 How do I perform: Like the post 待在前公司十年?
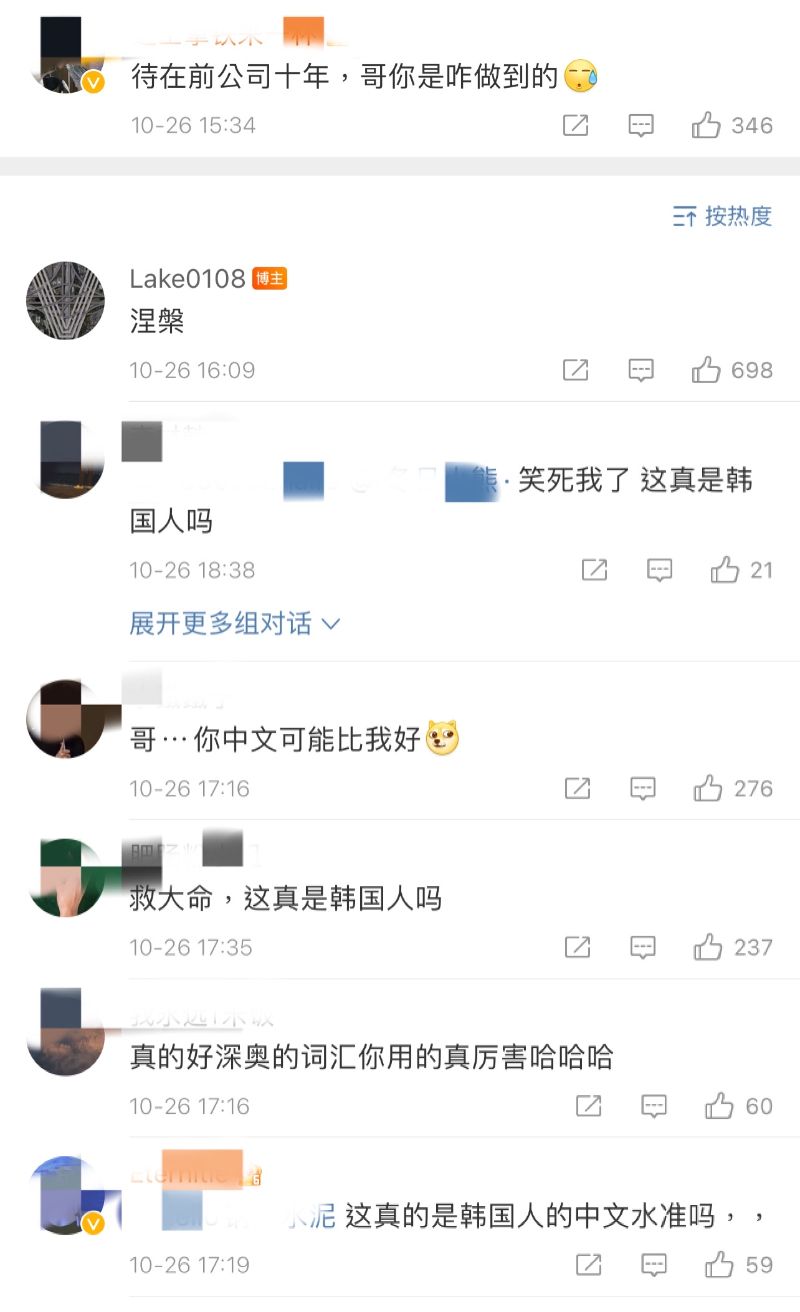pos(707,126)
